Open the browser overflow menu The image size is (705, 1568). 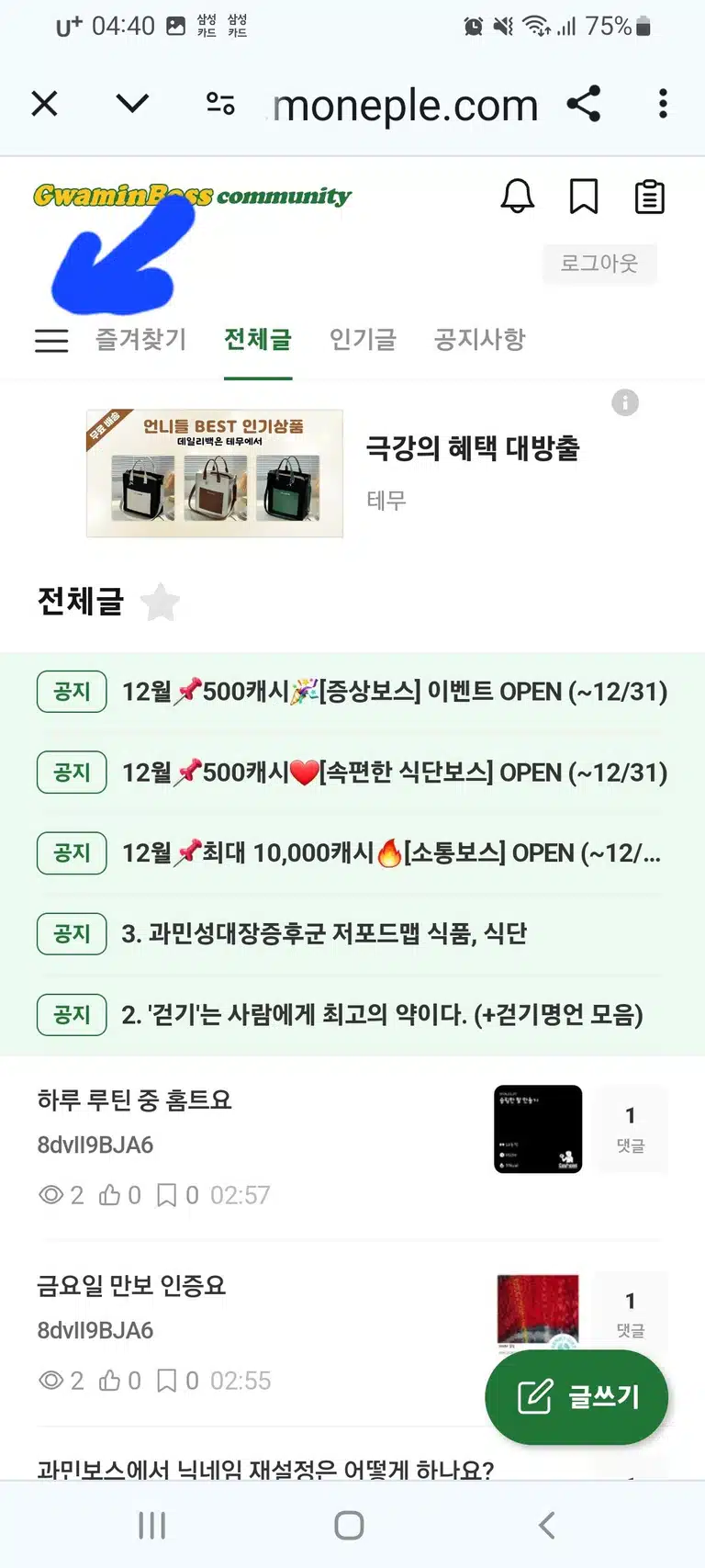tap(663, 104)
